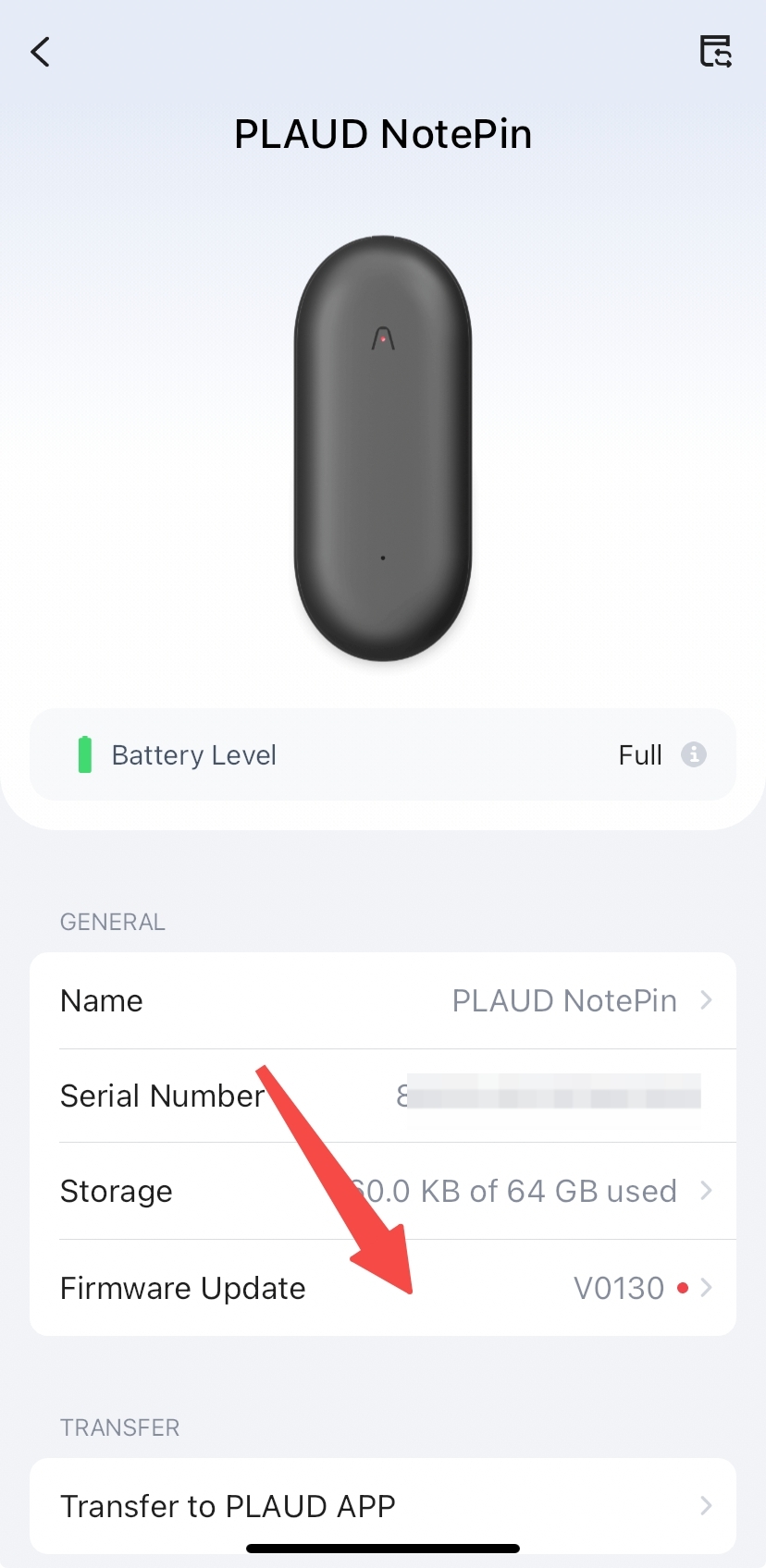
Task: Open the Storage details row
Action: click(x=383, y=1191)
